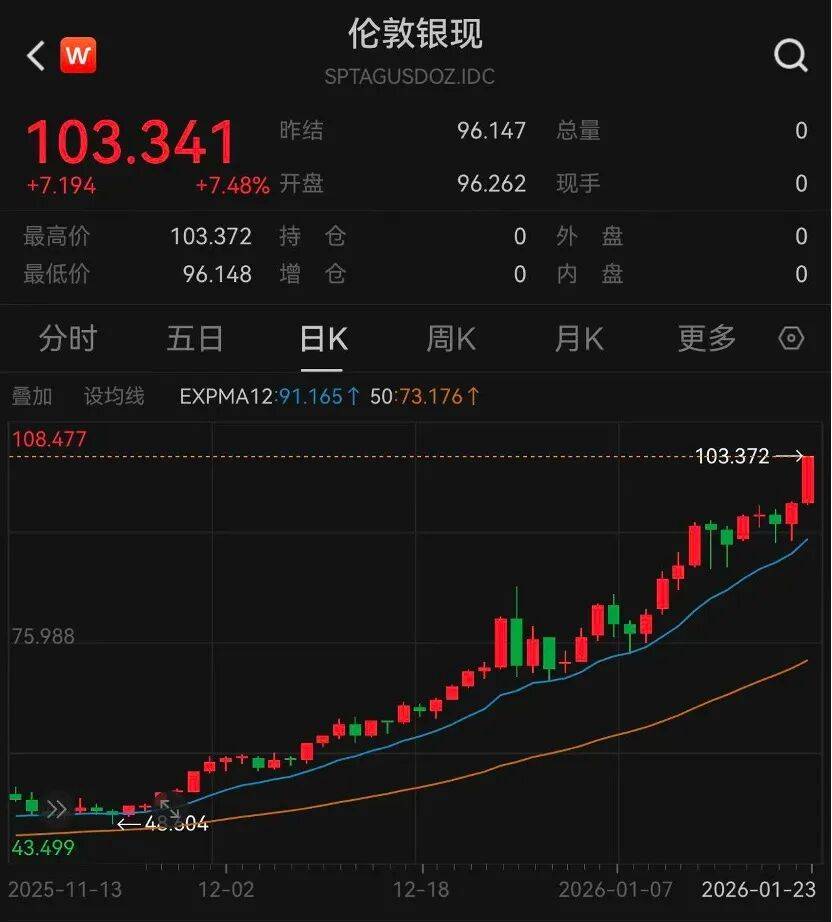Tap the double-arrow icon on the chart
This screenshot has height=922, width=832.
click(56, 809)
